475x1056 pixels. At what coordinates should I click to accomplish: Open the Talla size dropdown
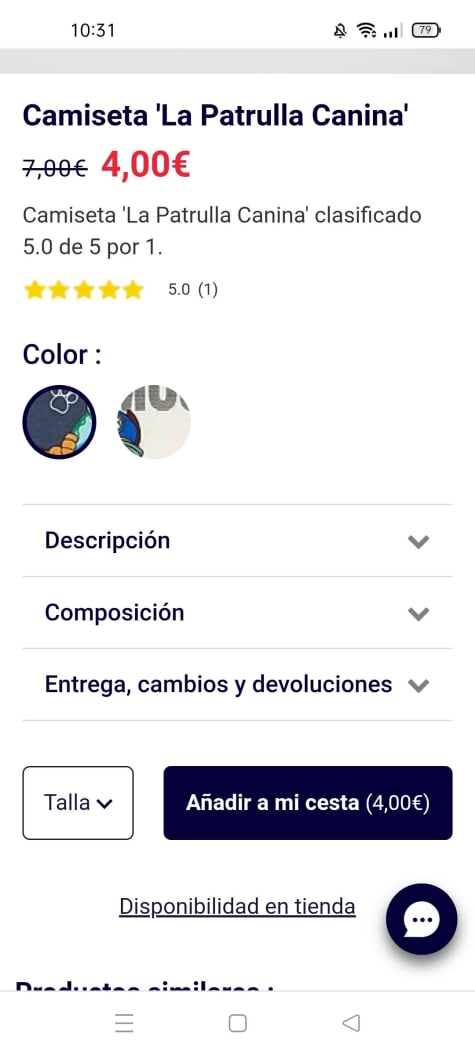[x=78, y=803]
